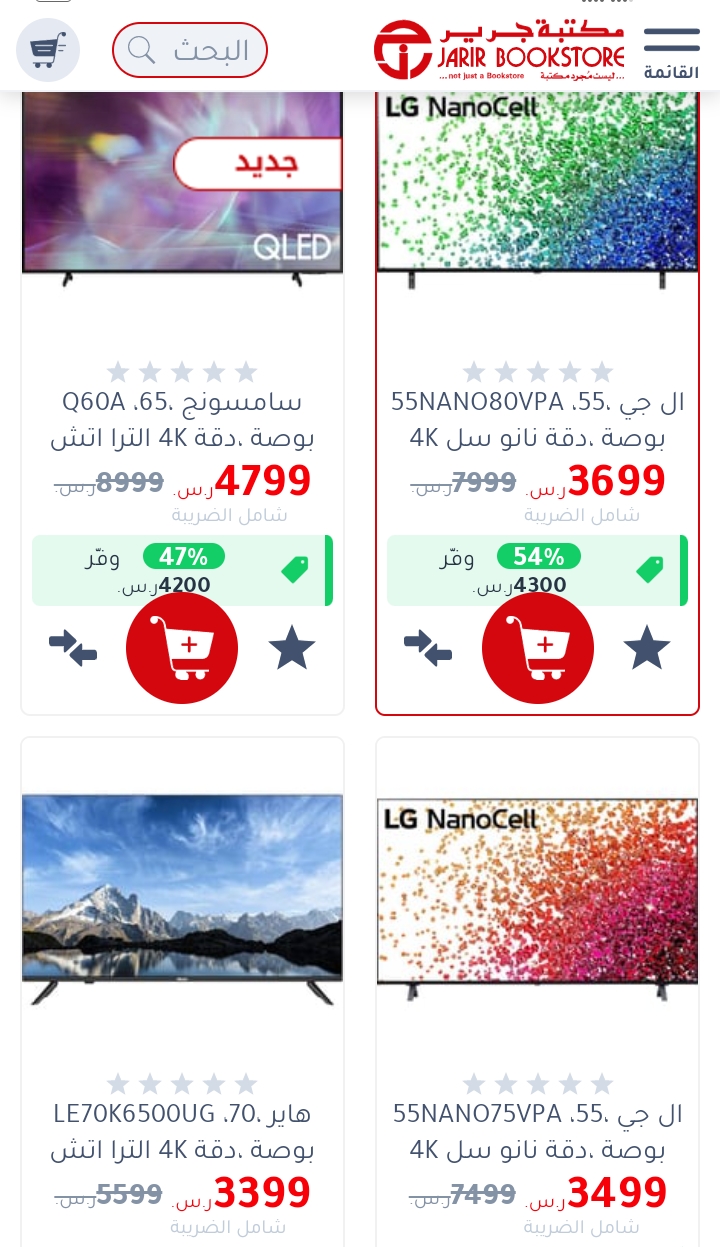Image resolution: width=720 pixels, height=1247 pixels.
Task: Favorite the LG 55NANO80VPA with star icon
Action: click(647, 648)
